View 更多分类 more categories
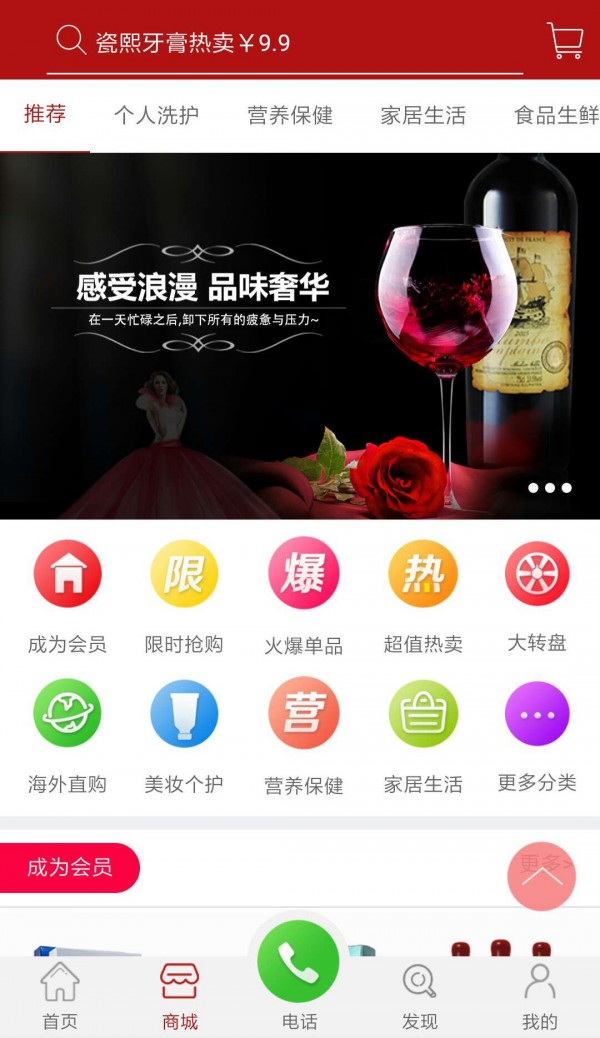600x1038 pixels. coord(537,714)
